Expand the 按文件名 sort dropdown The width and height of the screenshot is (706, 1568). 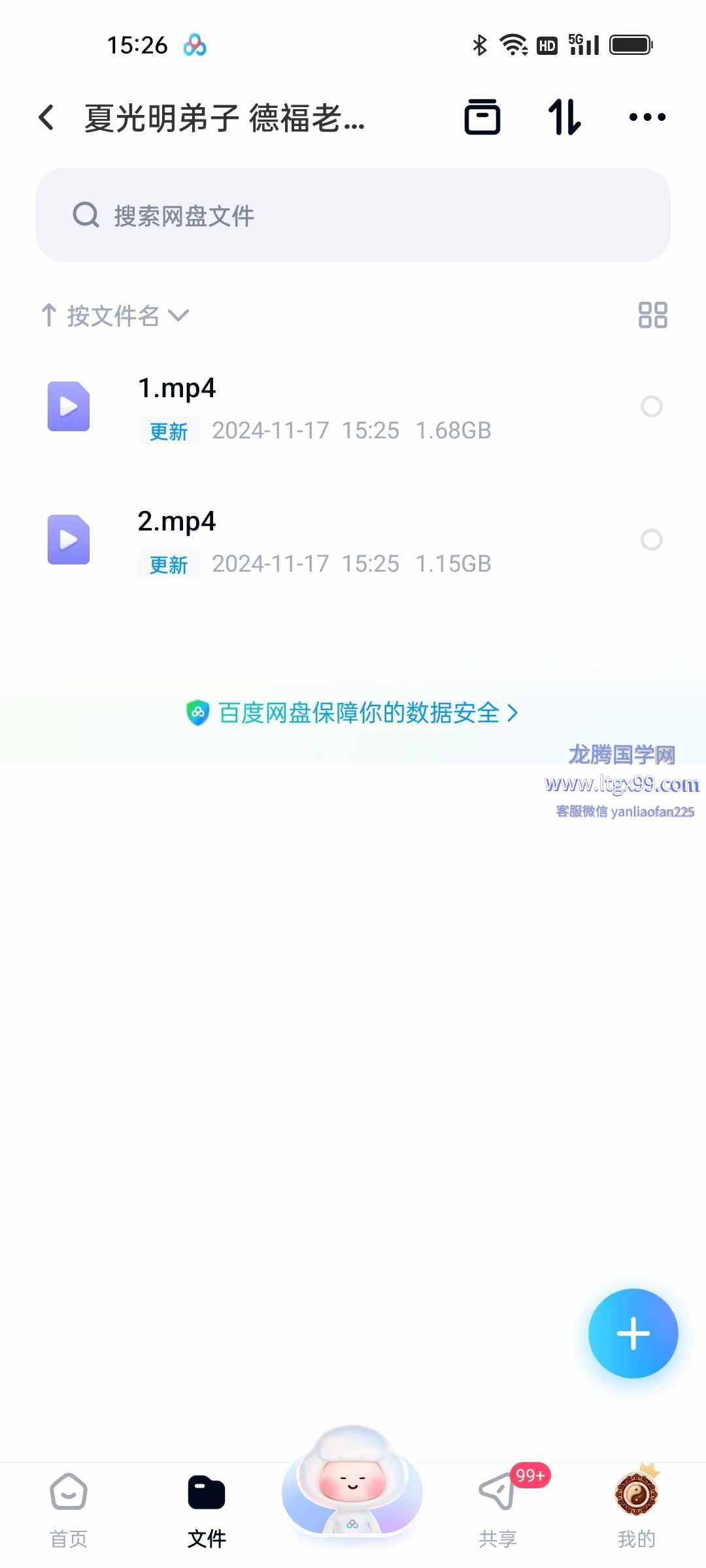(x=115, y=316)
